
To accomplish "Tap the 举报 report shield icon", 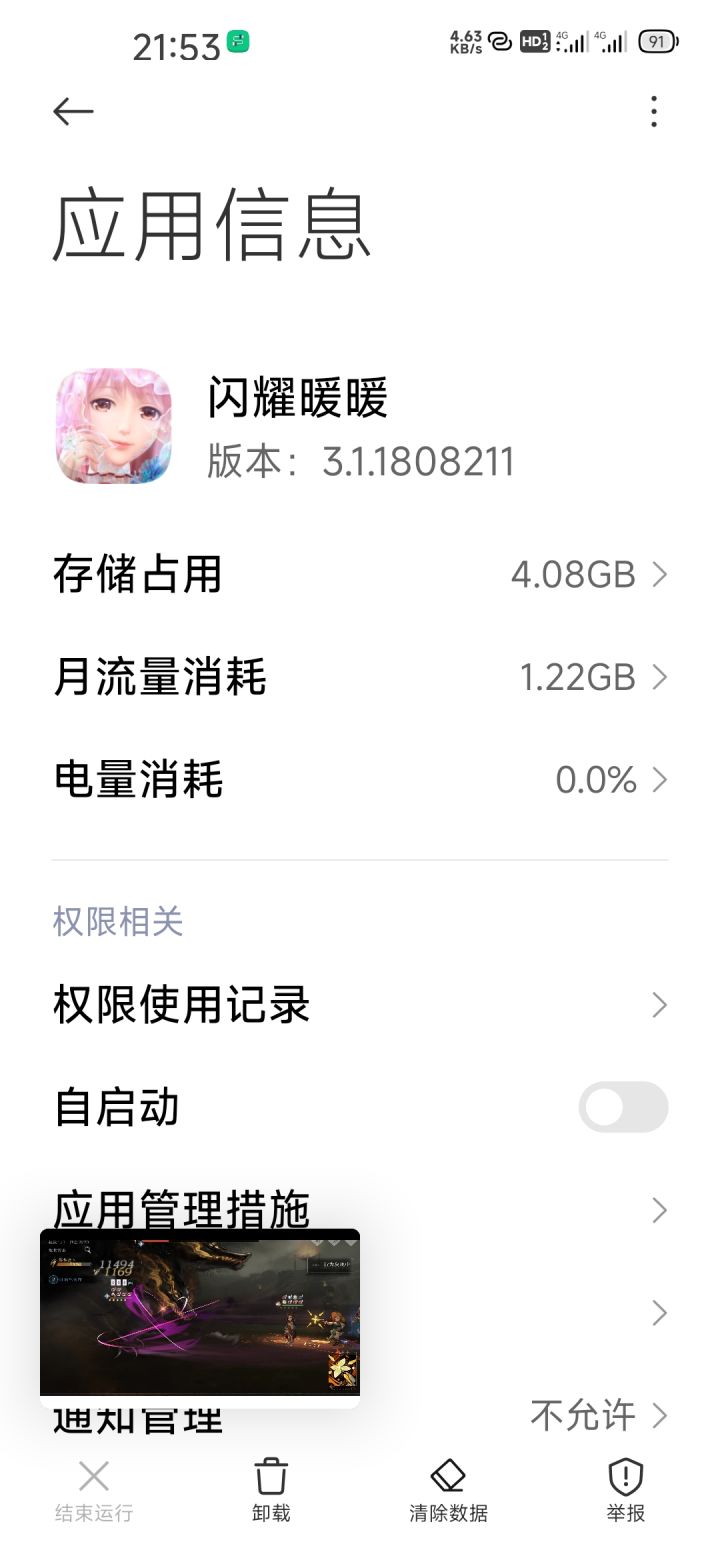I will coord(624,1475).
